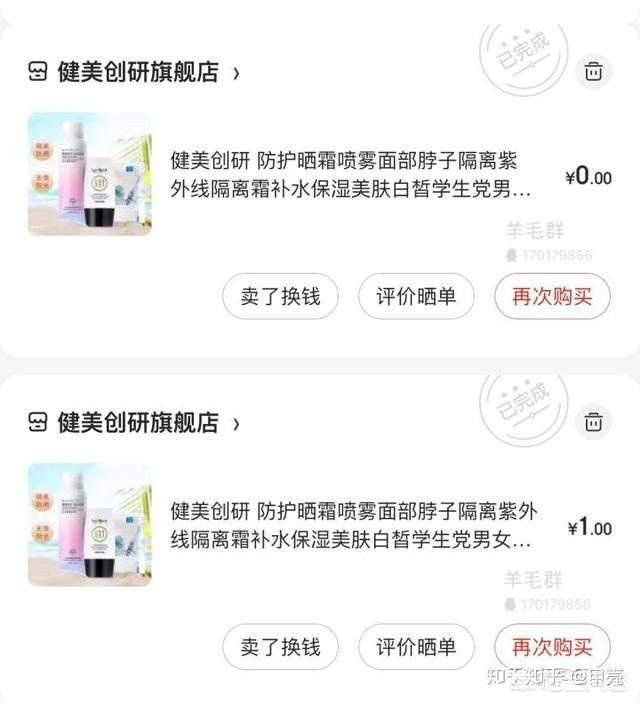Tap 评价晒单 on the ¥0.00 order
The image size is (640, 703).
click(x=416, y=296)
